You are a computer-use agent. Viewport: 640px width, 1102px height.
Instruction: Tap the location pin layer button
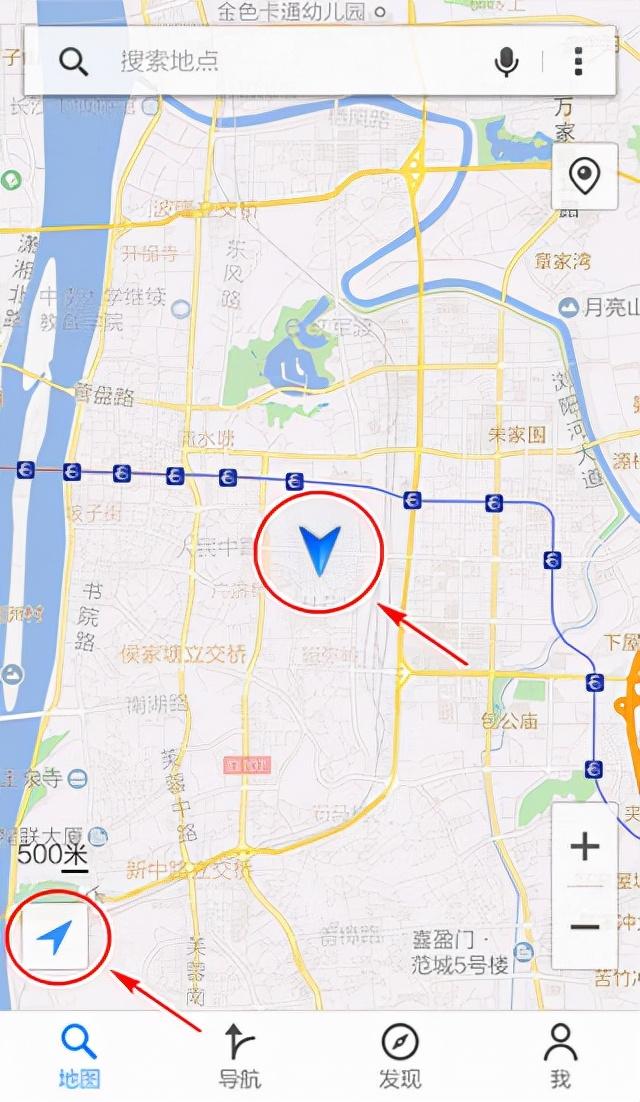584,176
